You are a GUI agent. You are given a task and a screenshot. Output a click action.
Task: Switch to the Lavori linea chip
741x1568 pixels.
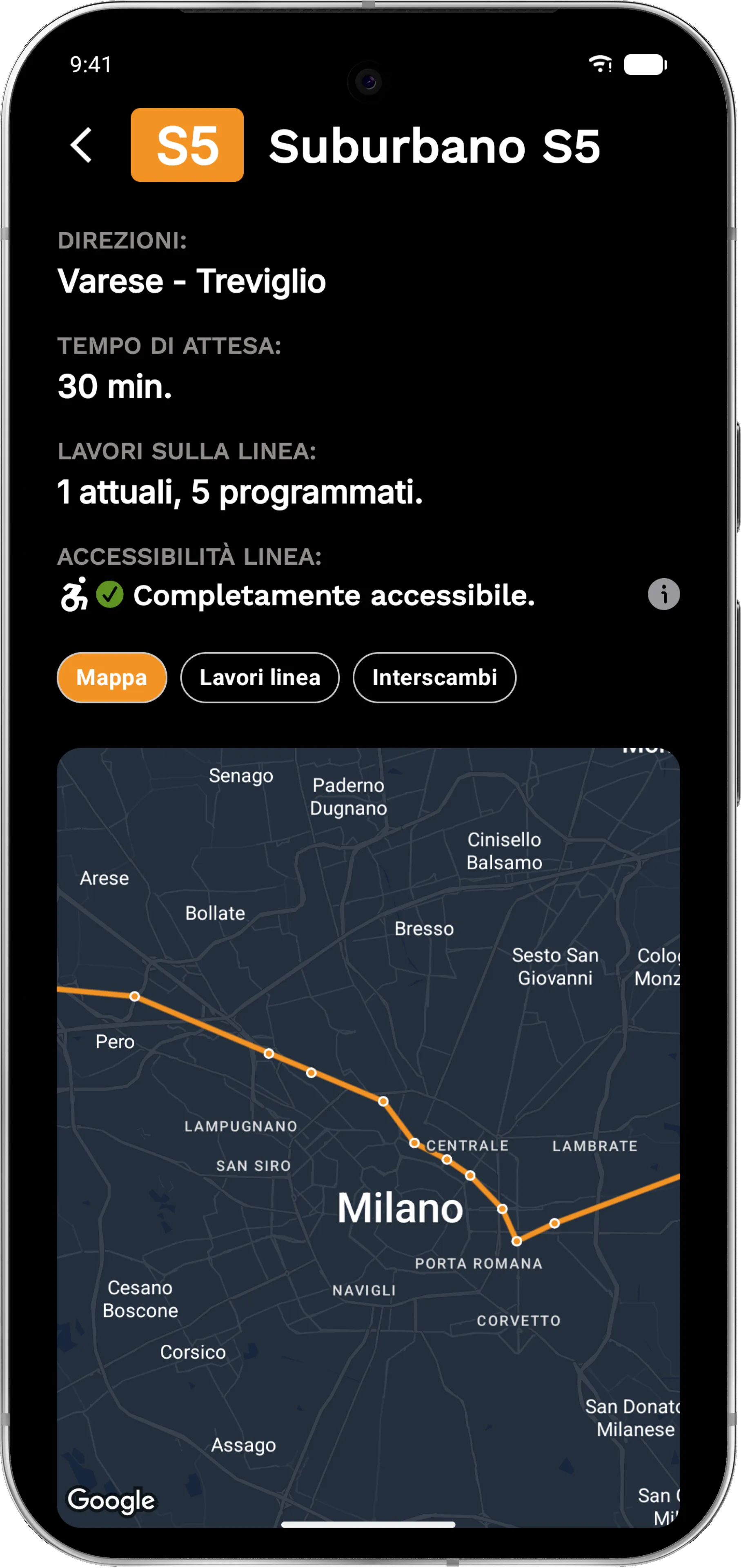click(260, 677)
